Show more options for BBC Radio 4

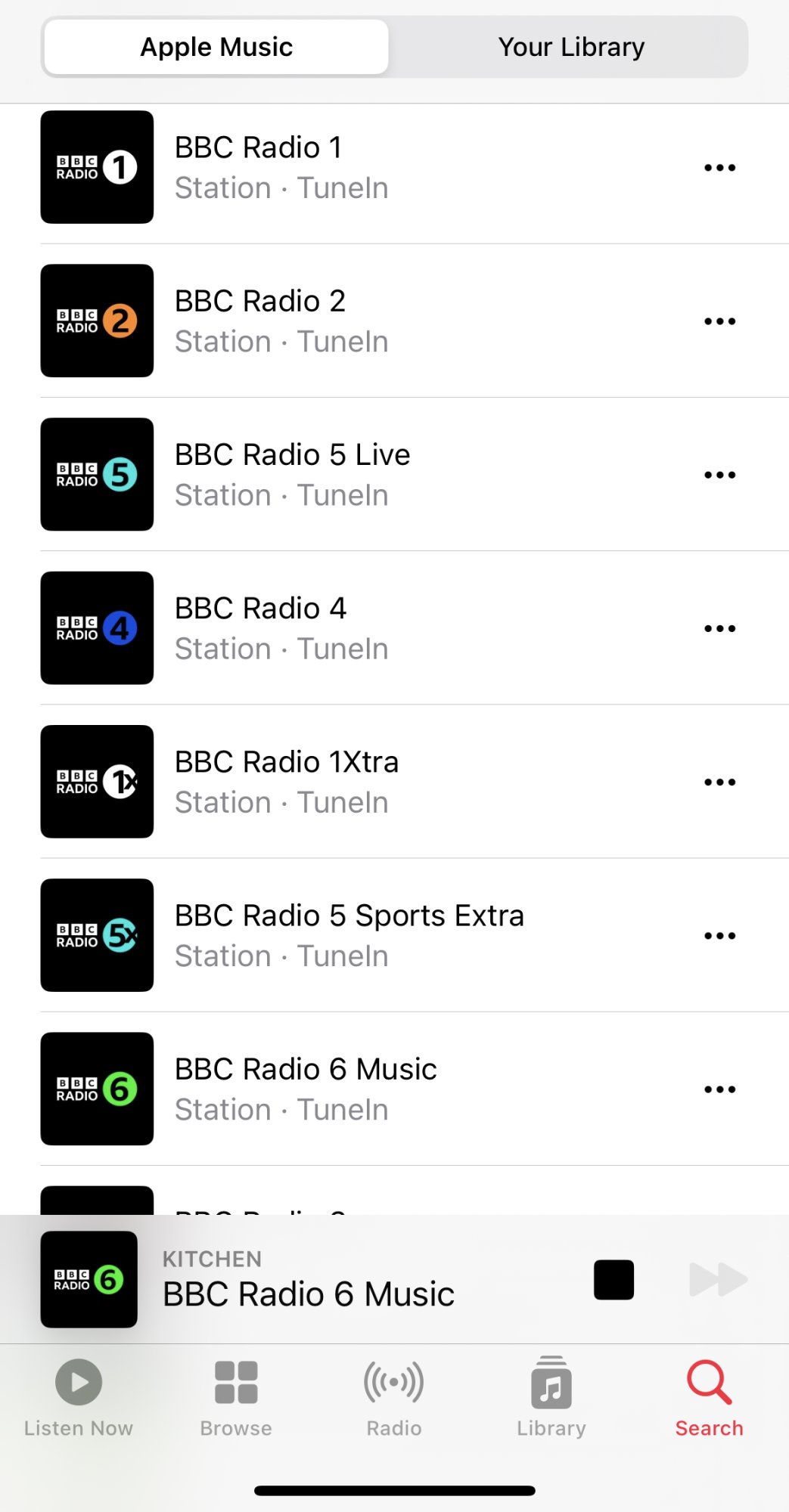719,628
